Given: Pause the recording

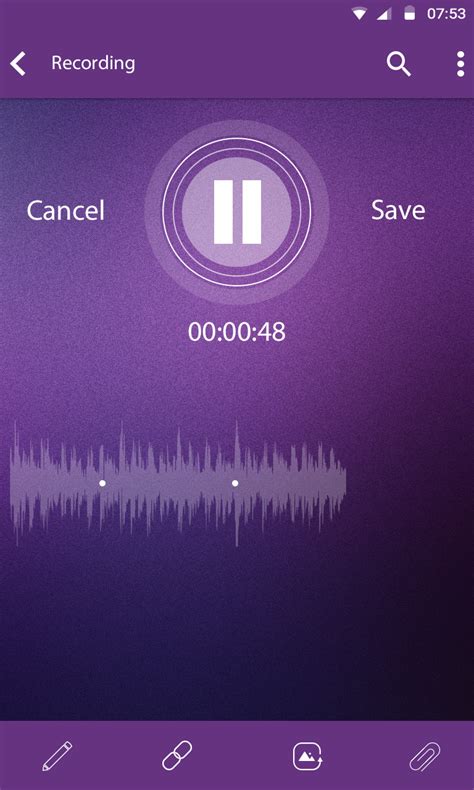Looking at the screenshot, I should (237, 212).
